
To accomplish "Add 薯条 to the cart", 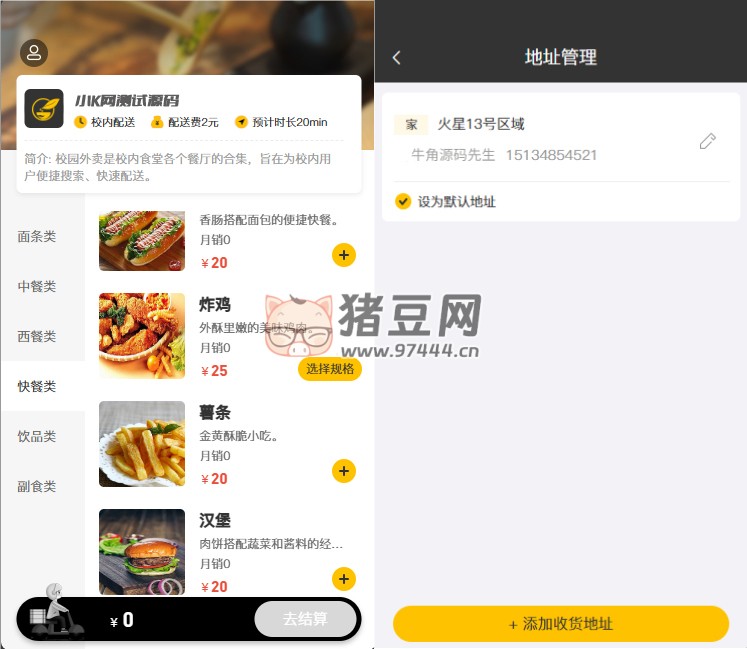I will (x=344, y=471).
